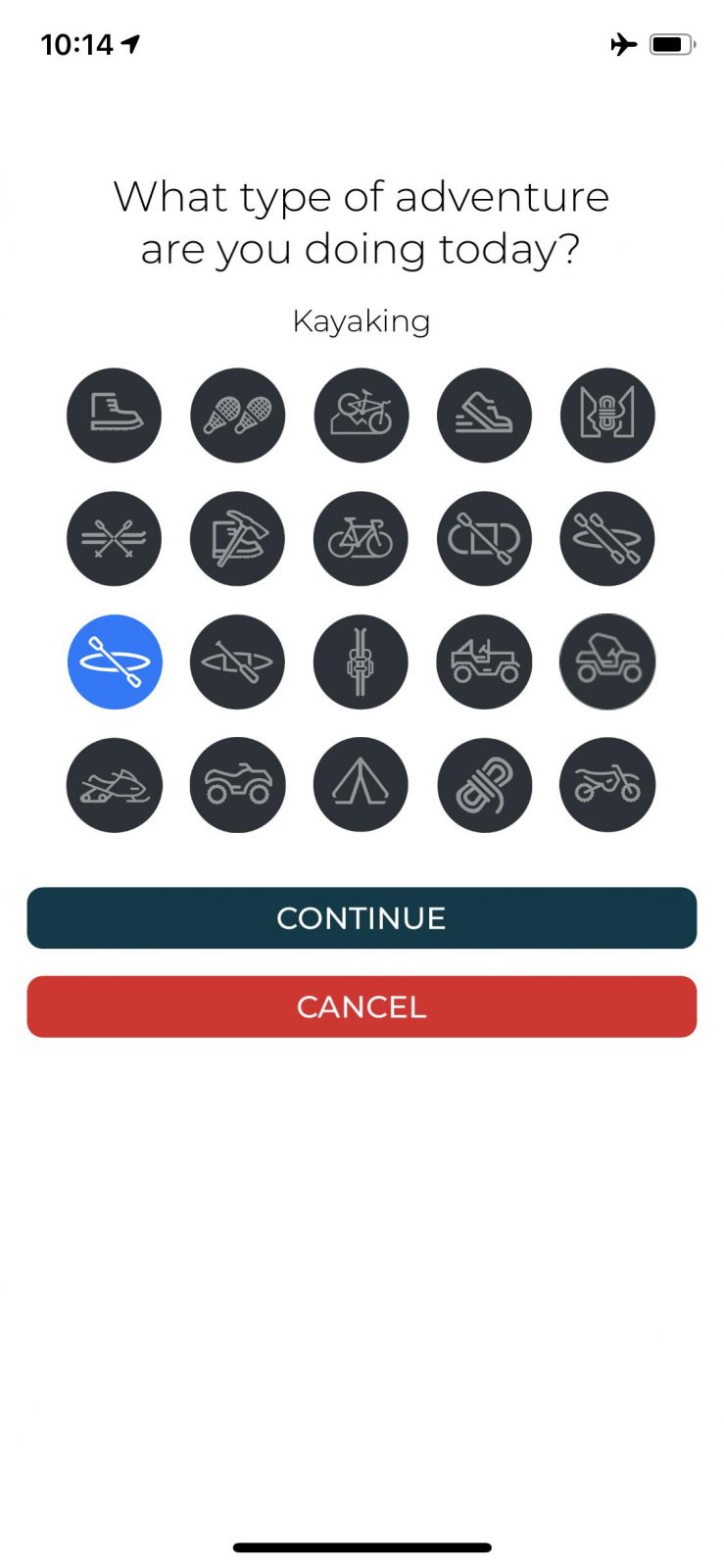Choose the road bicycle activity
The image size is (724, 1568).
[361, 539]
